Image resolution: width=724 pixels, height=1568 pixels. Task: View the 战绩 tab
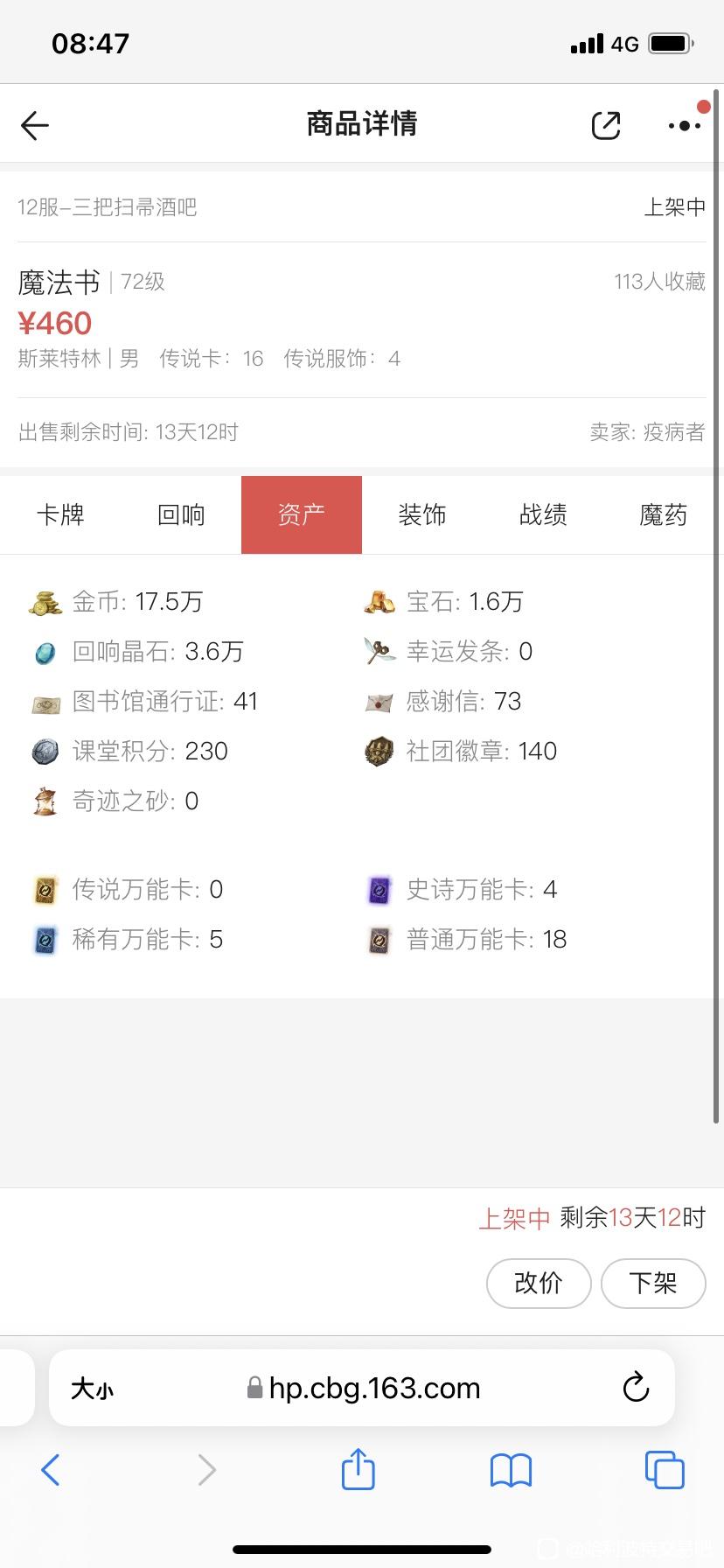tap(543, 514)
